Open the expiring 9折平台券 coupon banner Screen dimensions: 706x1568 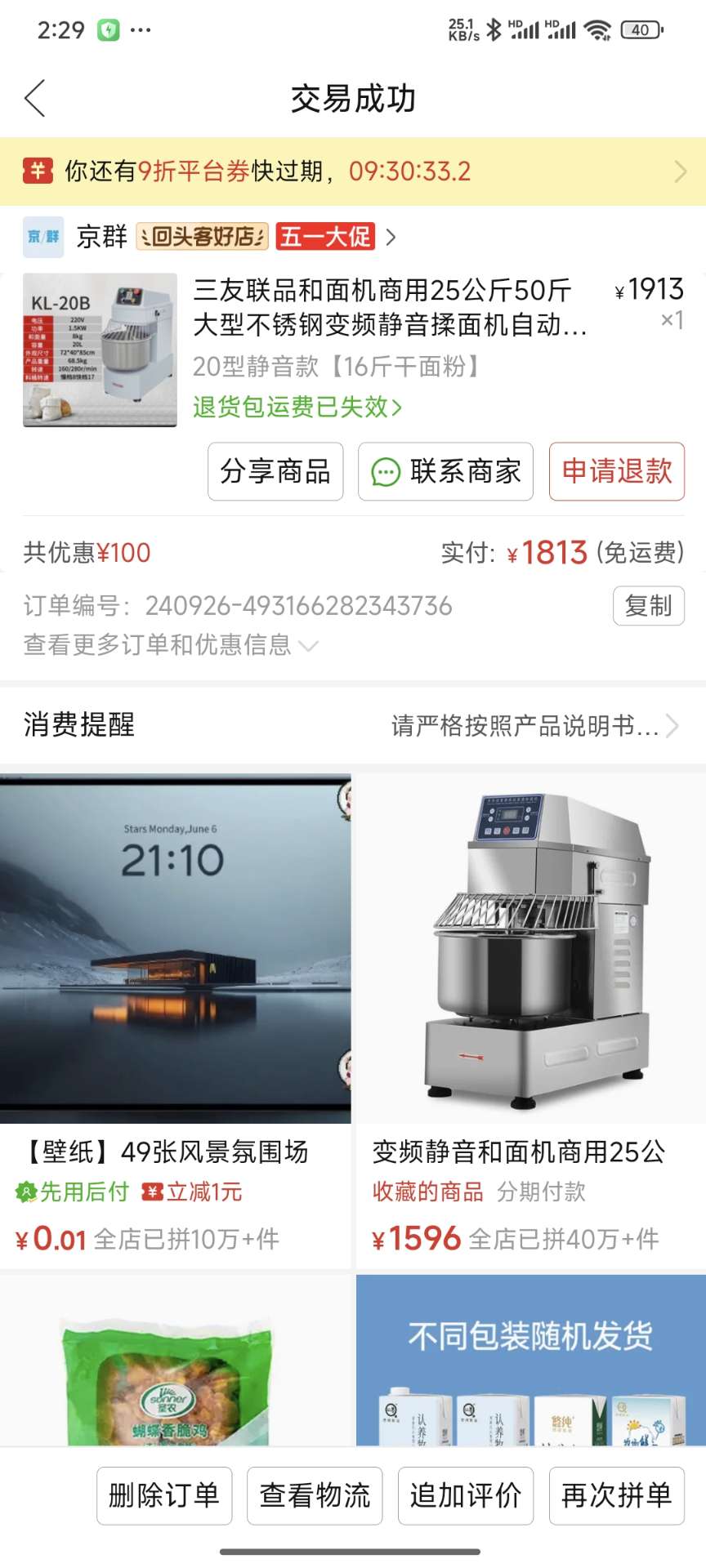(353, 171)
